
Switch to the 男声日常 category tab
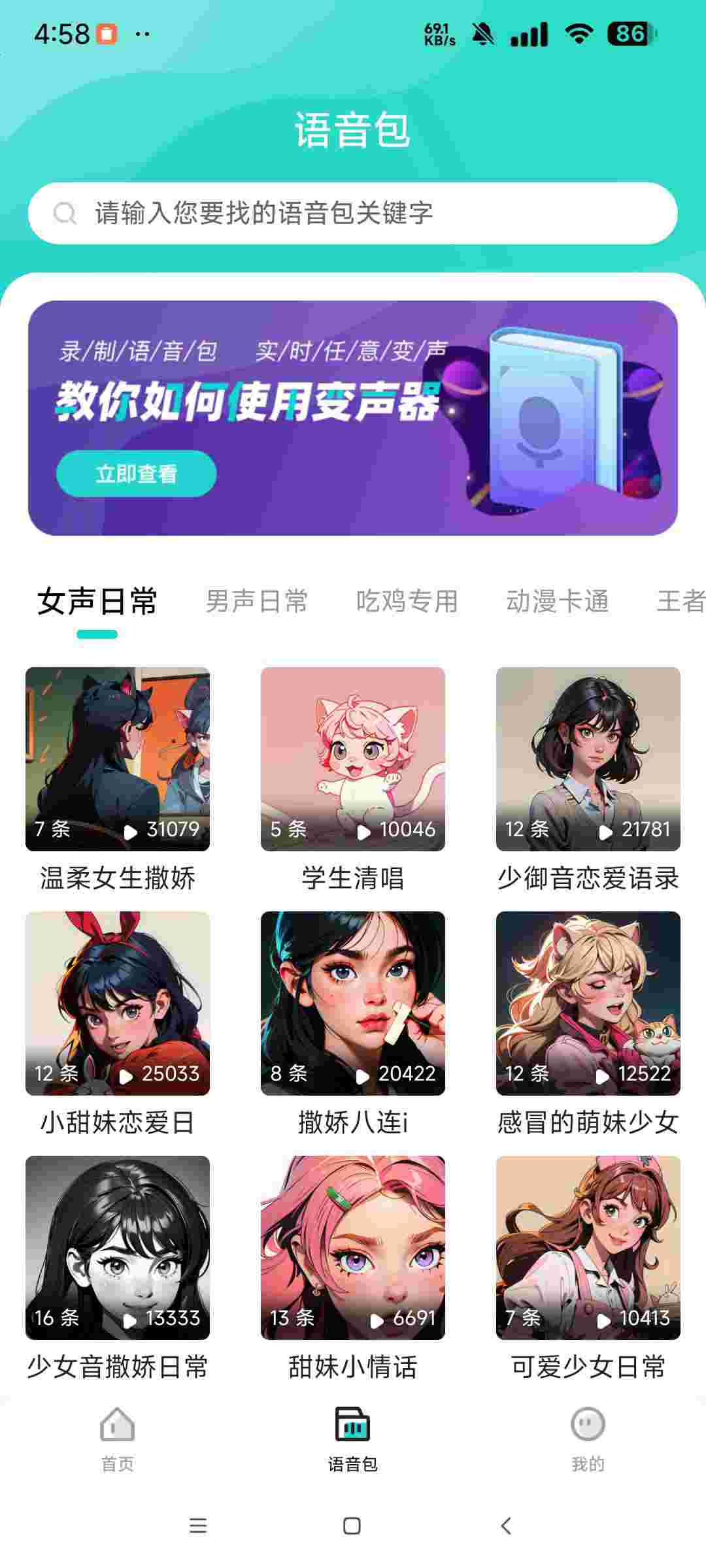coord(256,601)
